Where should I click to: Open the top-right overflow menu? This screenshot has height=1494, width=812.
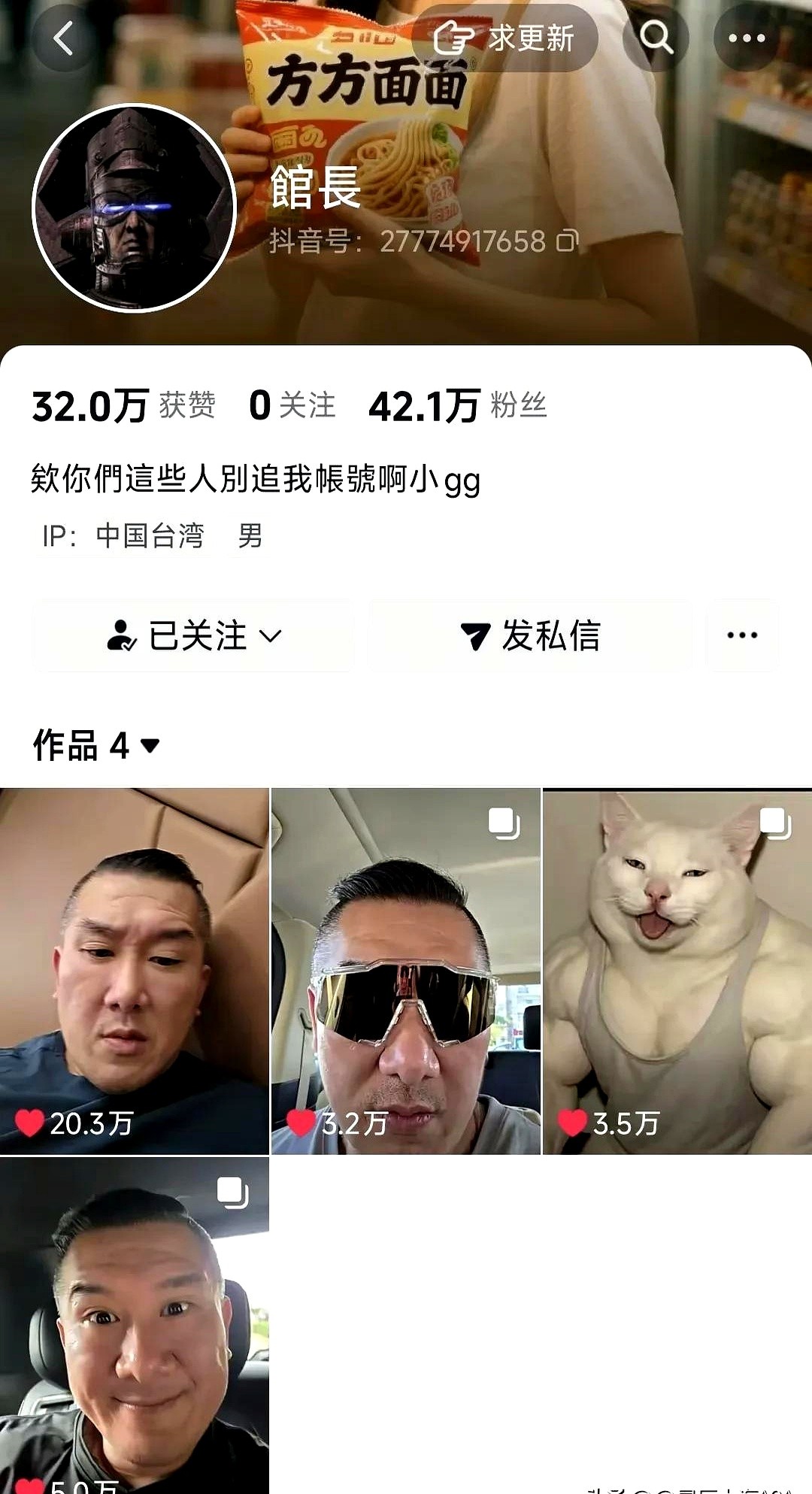(746, 38)
